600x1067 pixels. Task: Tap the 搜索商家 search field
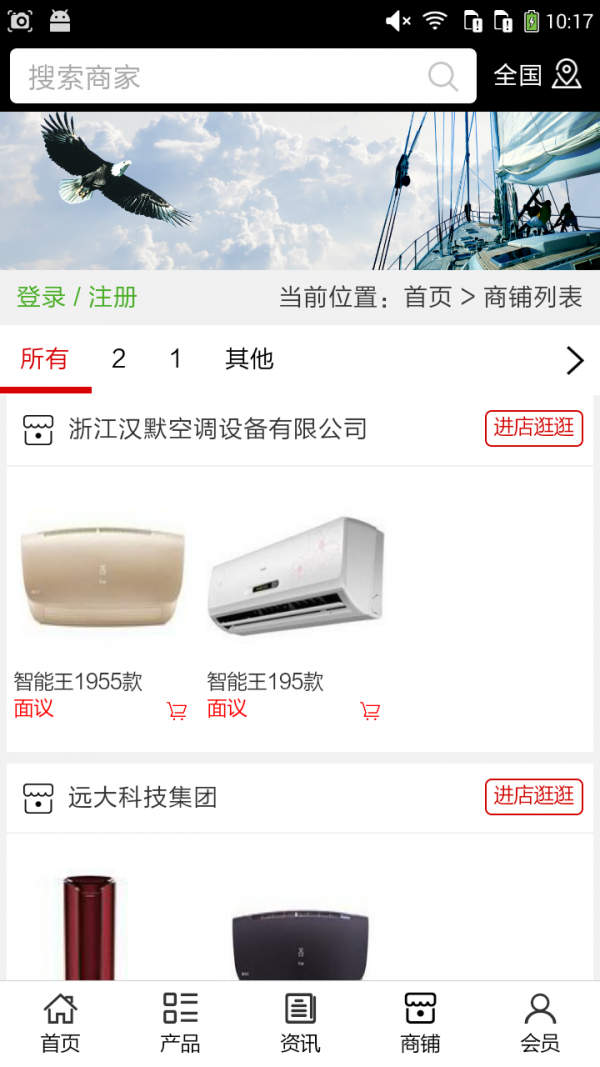click(243, 76)
